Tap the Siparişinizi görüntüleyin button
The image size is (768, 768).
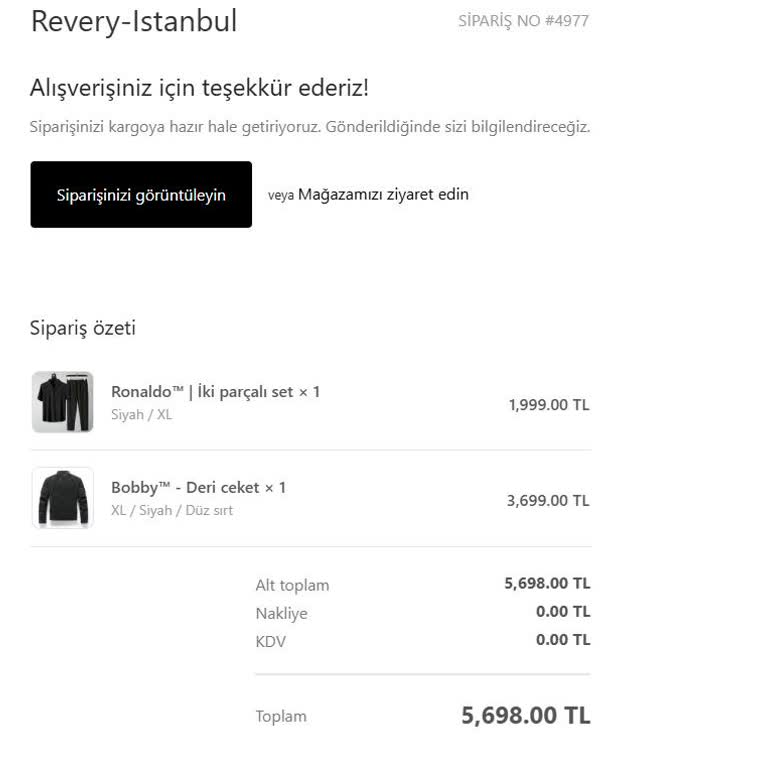pos(141,195)
